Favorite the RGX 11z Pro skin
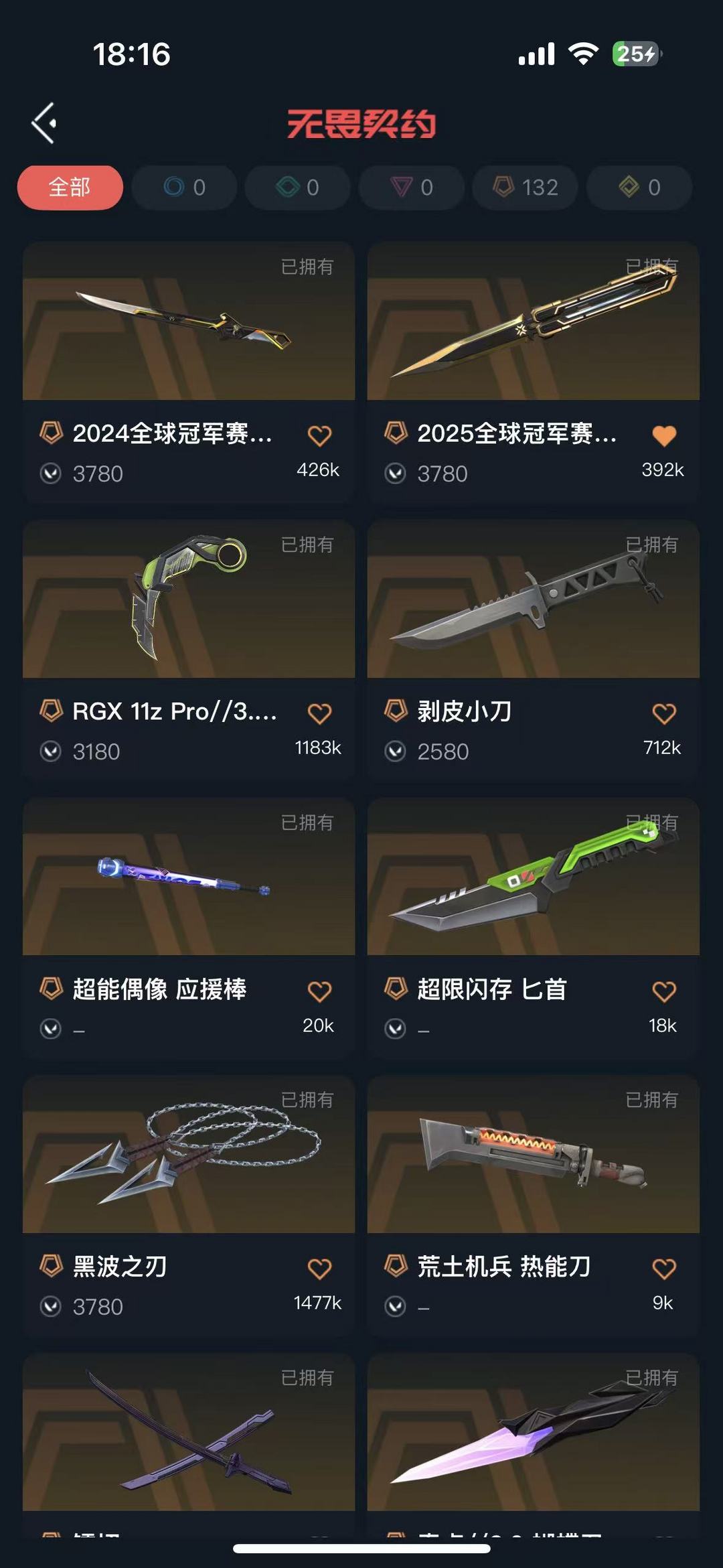 [x=319, y=714]
